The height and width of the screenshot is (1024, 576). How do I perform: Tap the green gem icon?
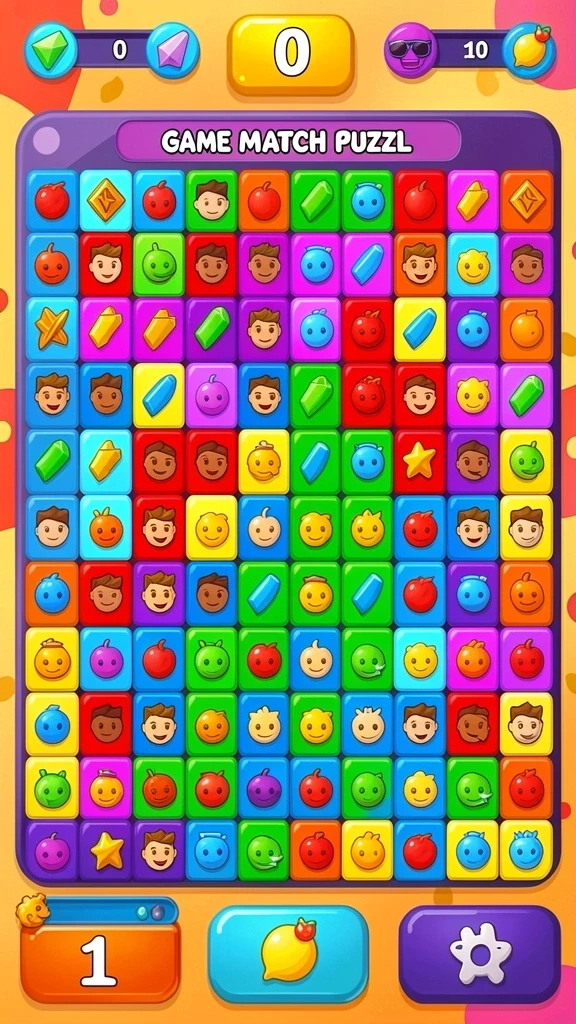[51, 50]
